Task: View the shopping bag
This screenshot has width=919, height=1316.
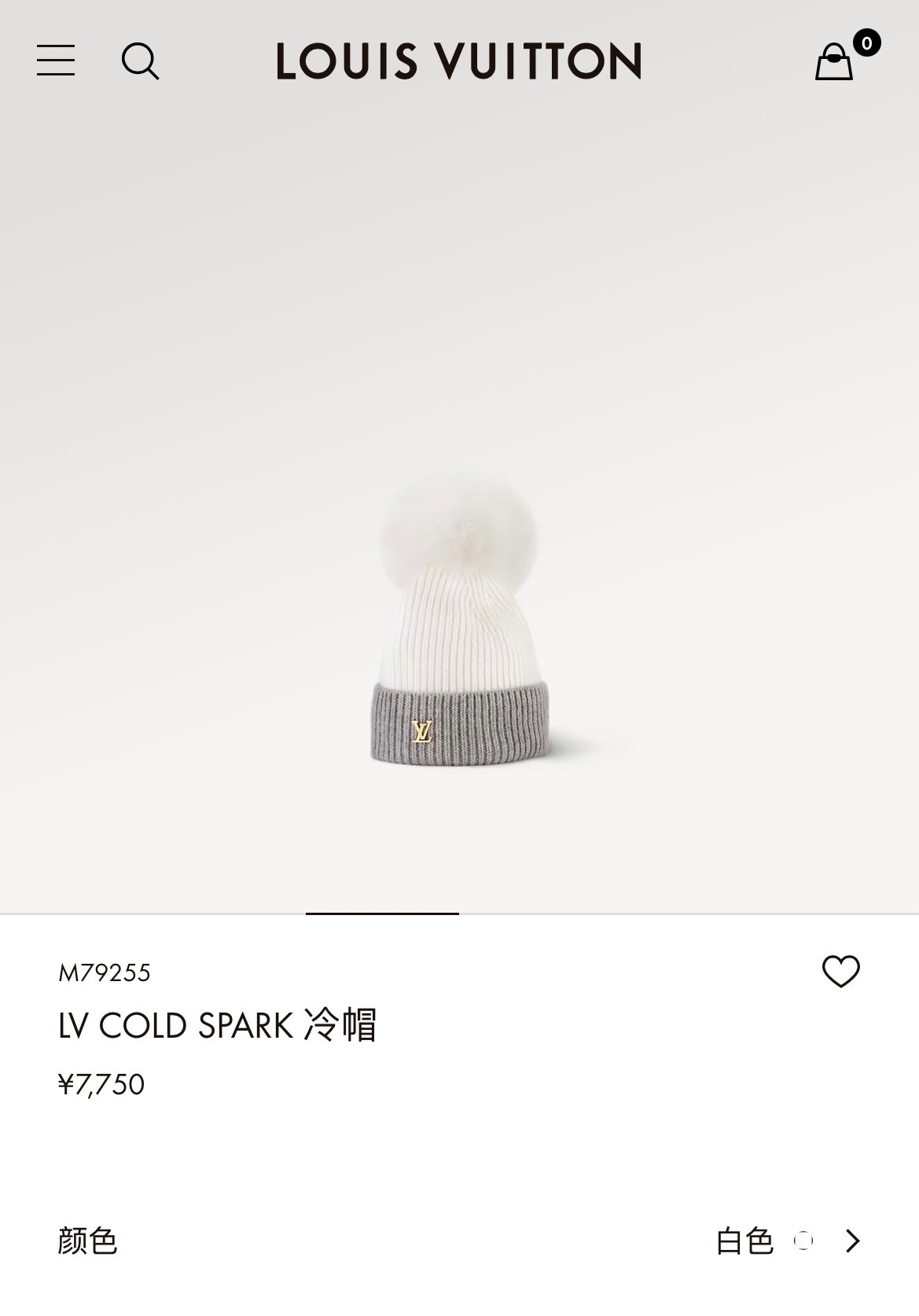Action: (835, 61)
